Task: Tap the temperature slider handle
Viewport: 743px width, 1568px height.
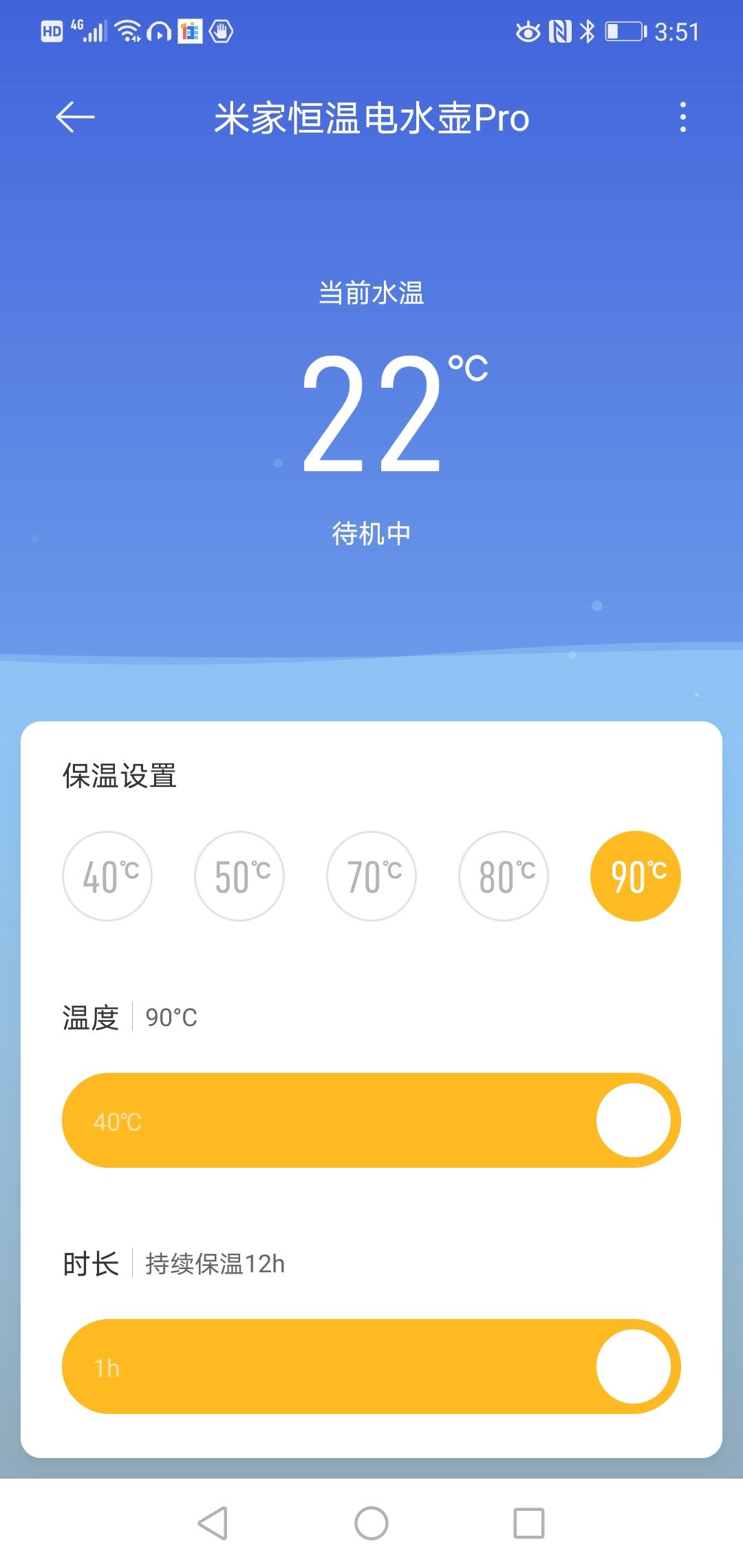Action: coord(632,1119)
